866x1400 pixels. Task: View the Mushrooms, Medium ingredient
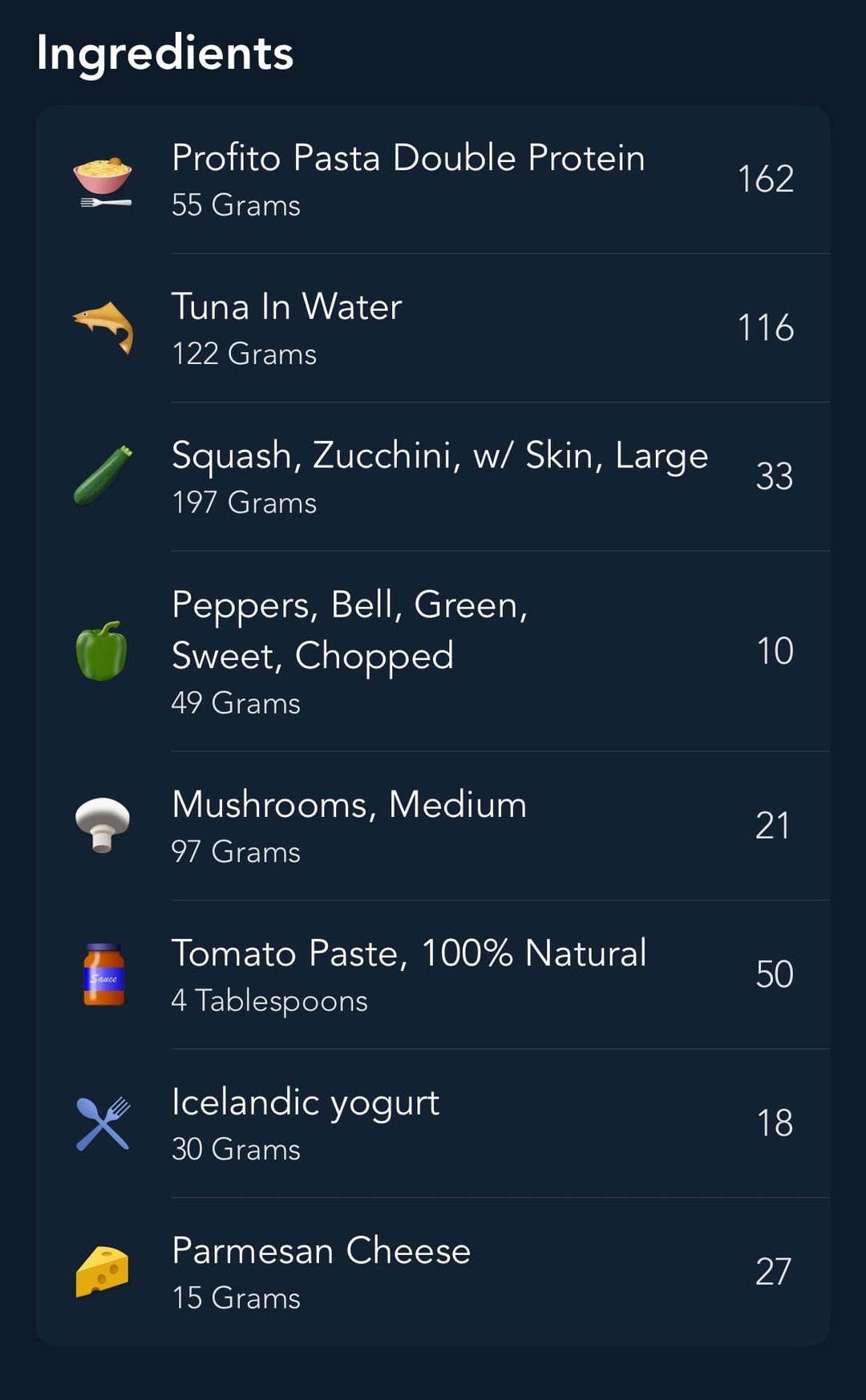(x=433, y=826)
